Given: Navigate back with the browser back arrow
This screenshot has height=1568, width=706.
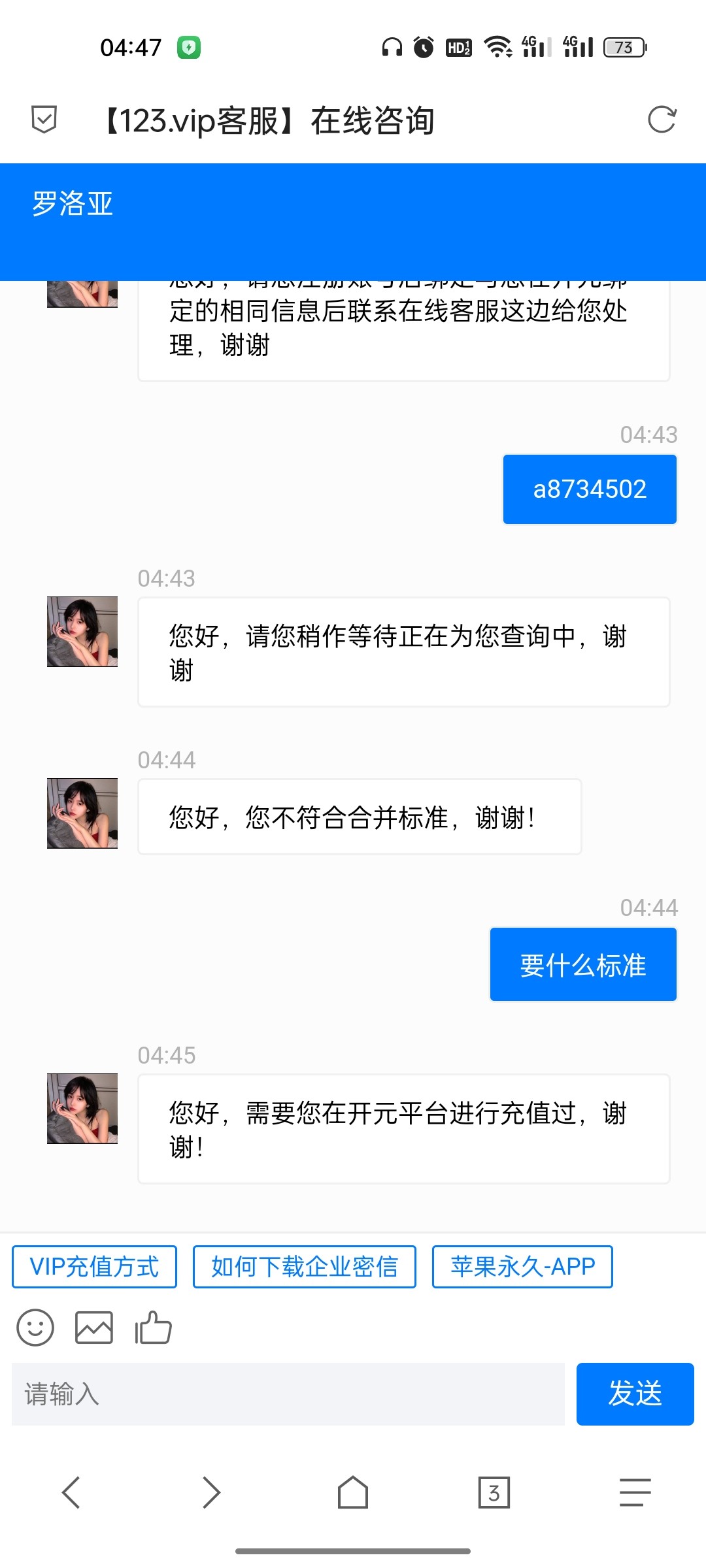Looking at the screenshot, I should tap(73, 1493).
